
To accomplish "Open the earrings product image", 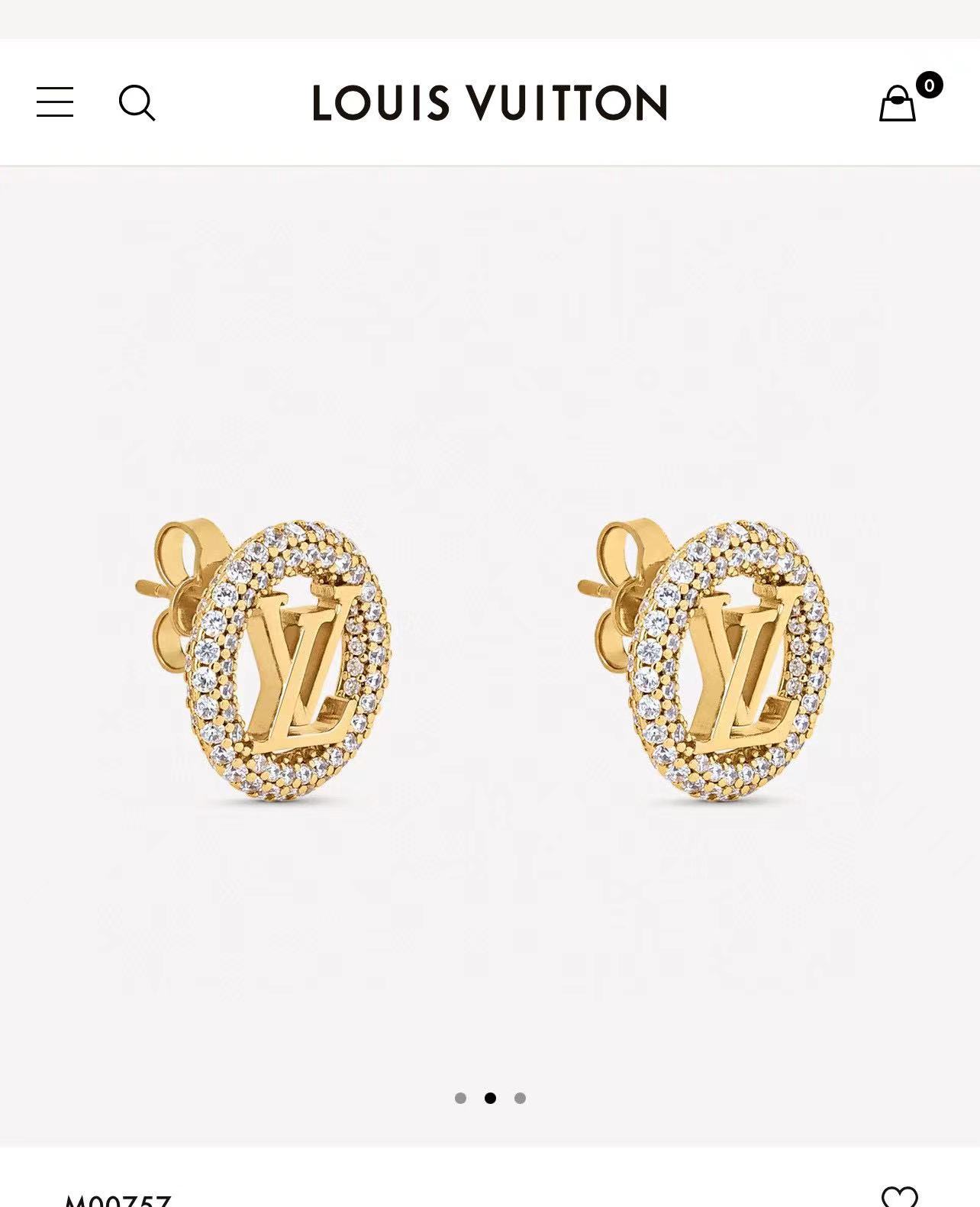I will click(x=490, y=657).
